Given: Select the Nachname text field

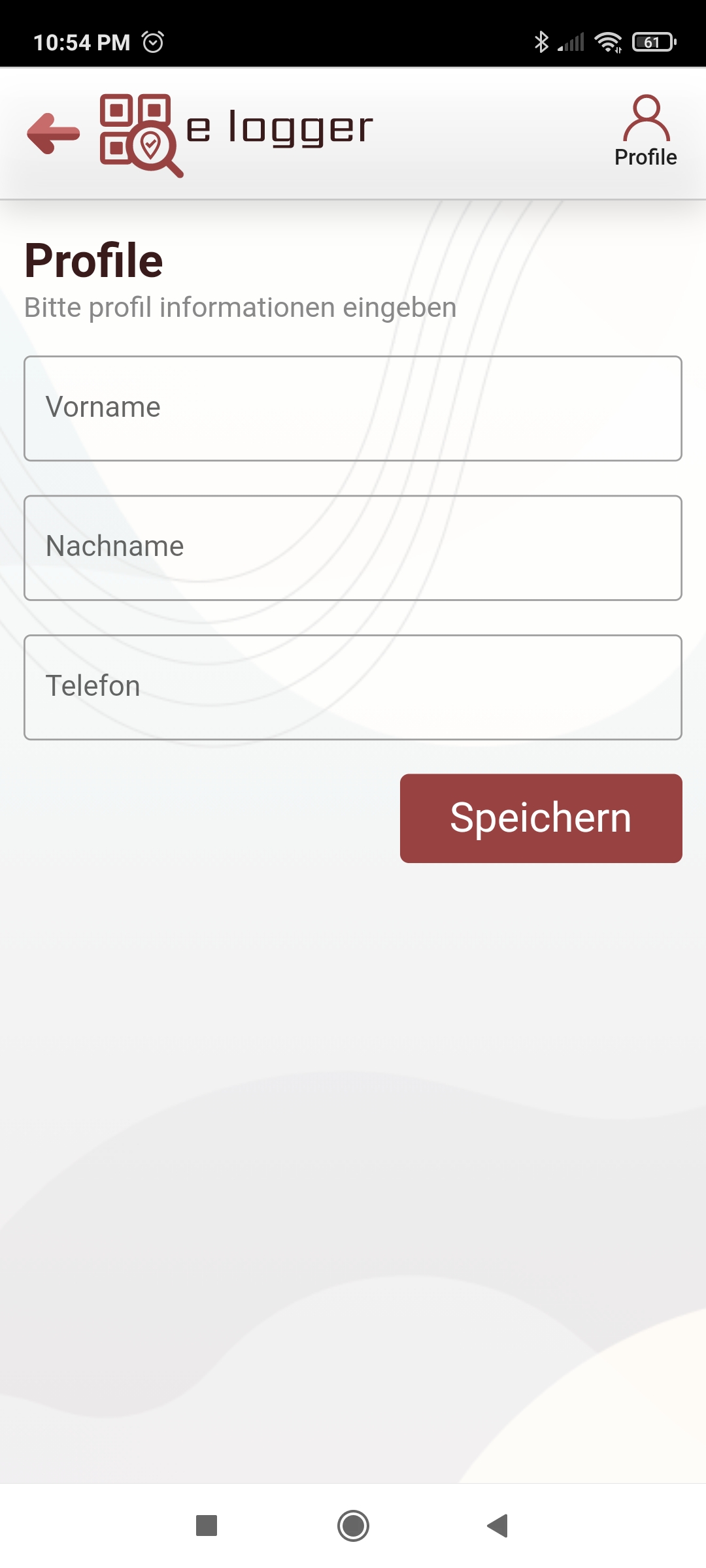Looking at the screenshot, I should click(353, 547).
